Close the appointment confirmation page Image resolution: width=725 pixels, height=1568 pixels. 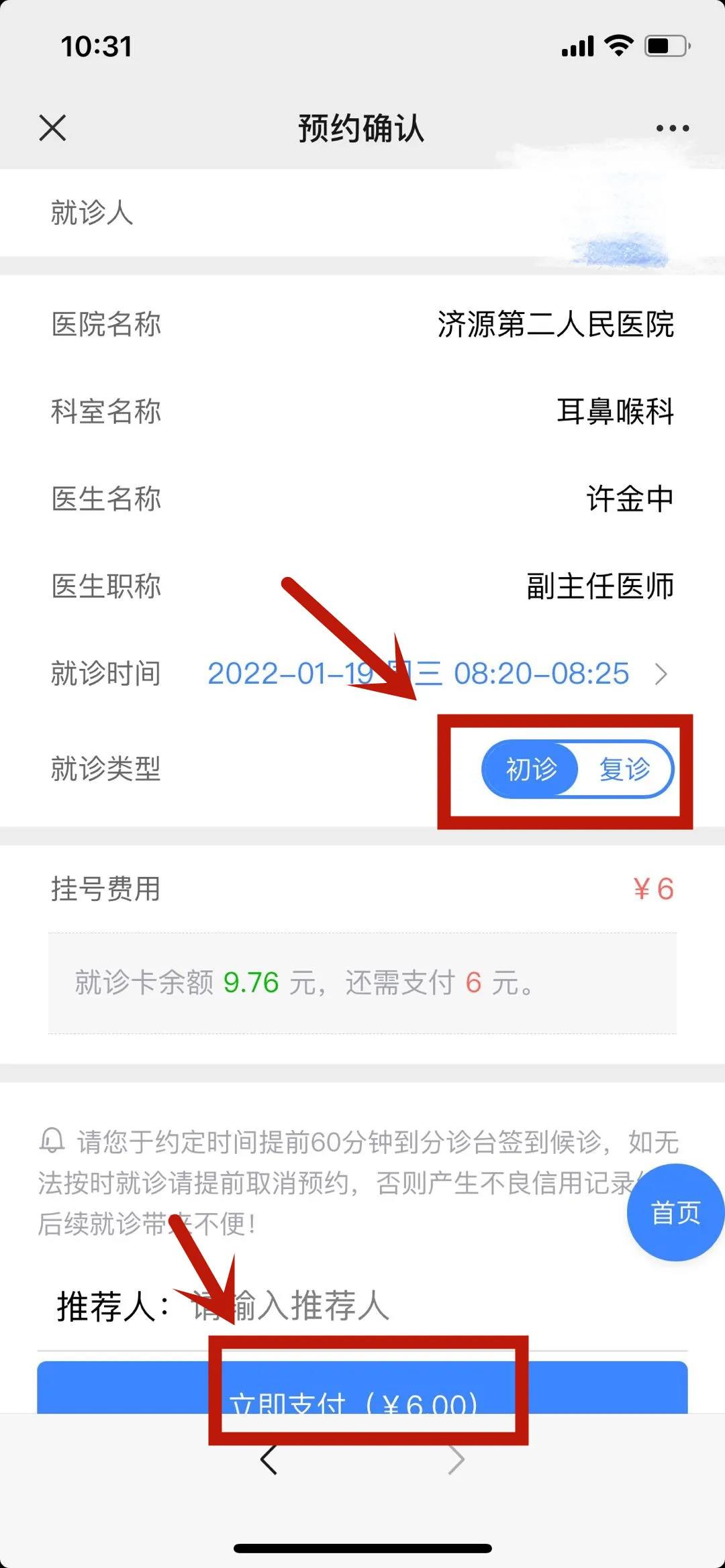pos(52,127)
